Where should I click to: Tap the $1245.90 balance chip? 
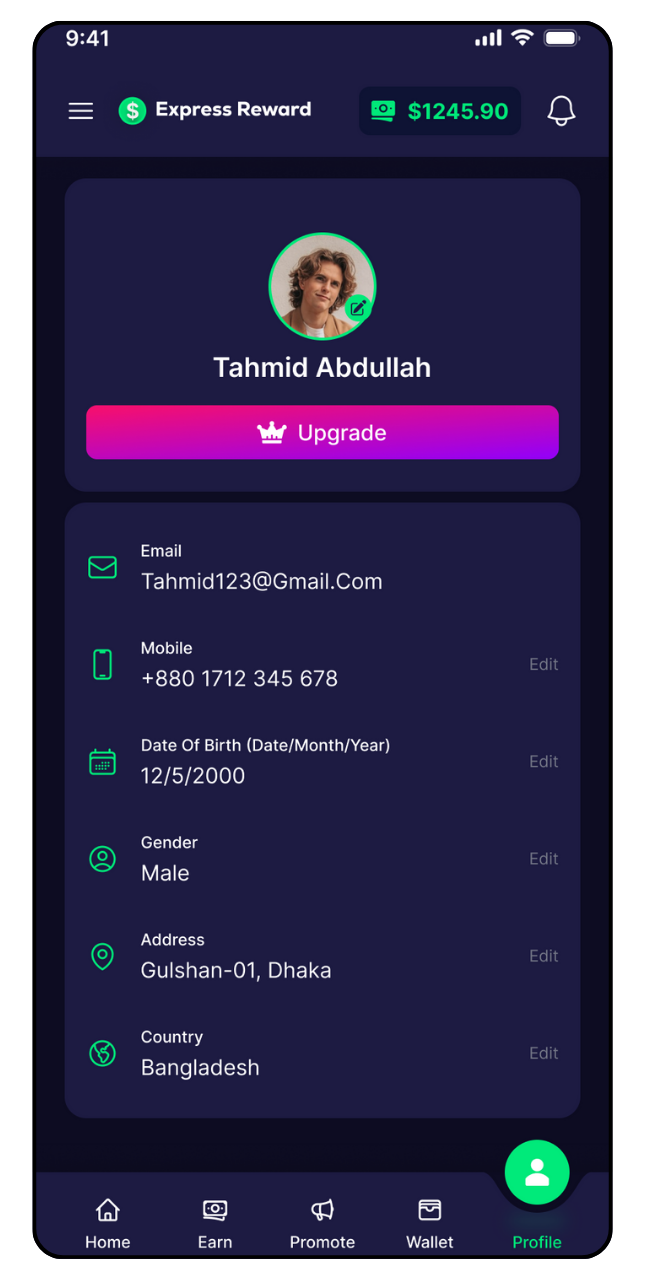pyautogui.click(x=440, y=111)
